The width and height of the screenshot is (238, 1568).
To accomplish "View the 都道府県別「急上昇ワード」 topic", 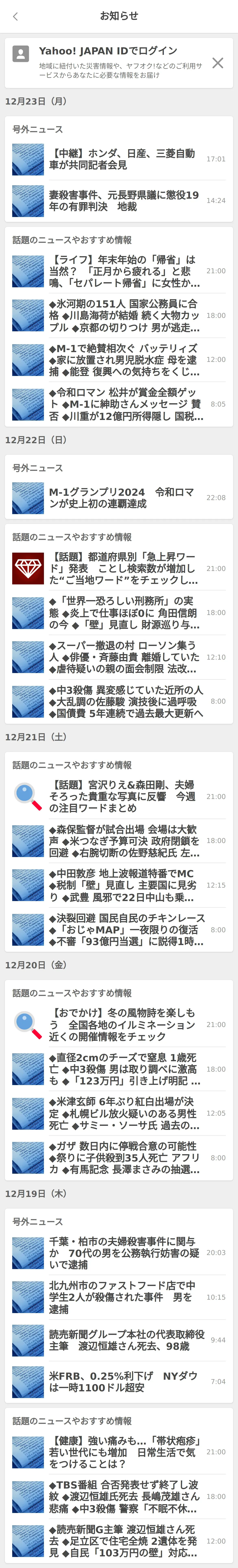I will click(x=121, y=569).
